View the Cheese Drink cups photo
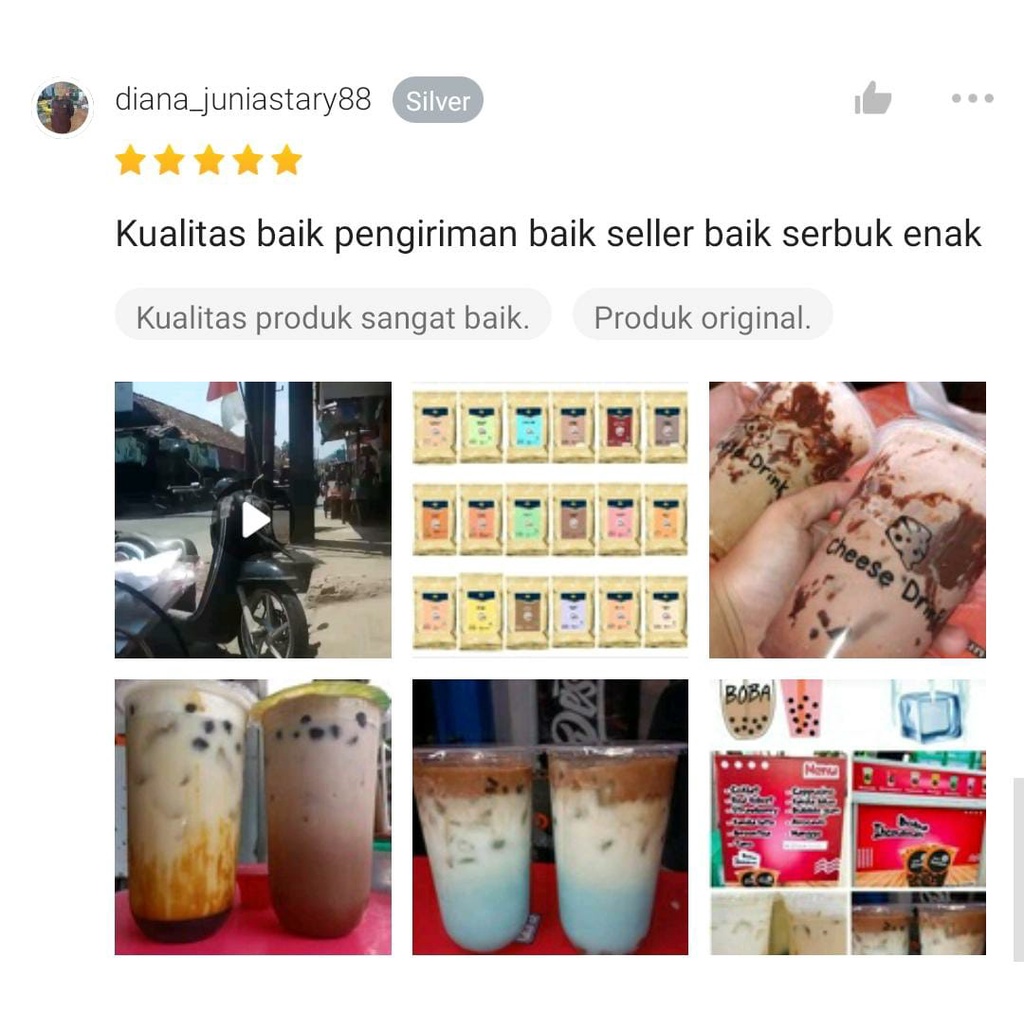The image size is (1024, 1024). click(847, 519)
